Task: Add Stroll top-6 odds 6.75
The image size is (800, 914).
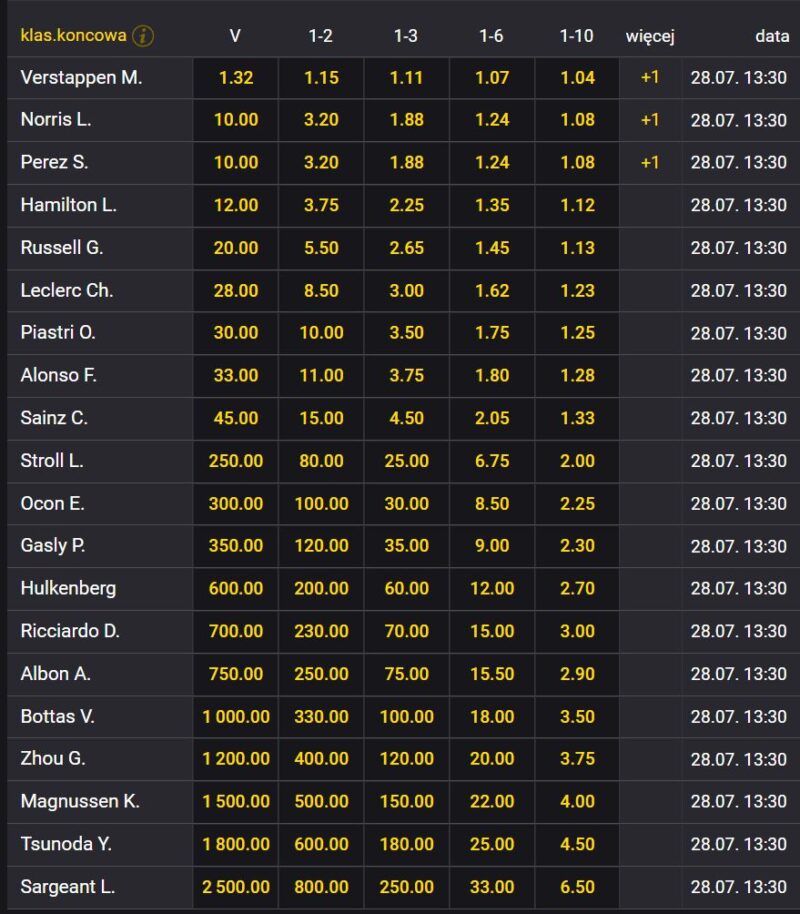Action: pyautogui.click(x=492, y=461)
